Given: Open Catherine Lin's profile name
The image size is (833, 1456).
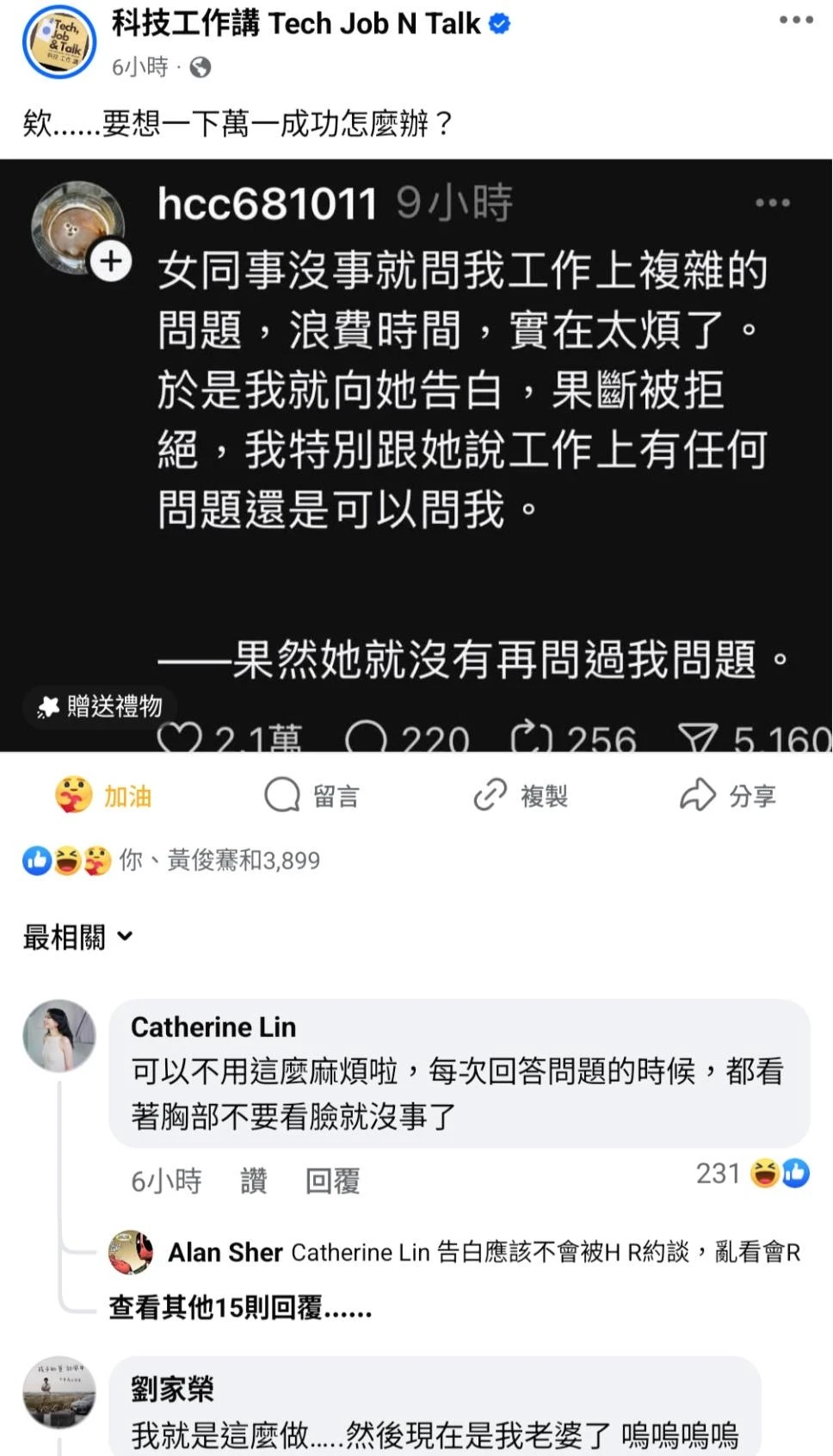Looking at the screenshot, I should coord(213,1027).
